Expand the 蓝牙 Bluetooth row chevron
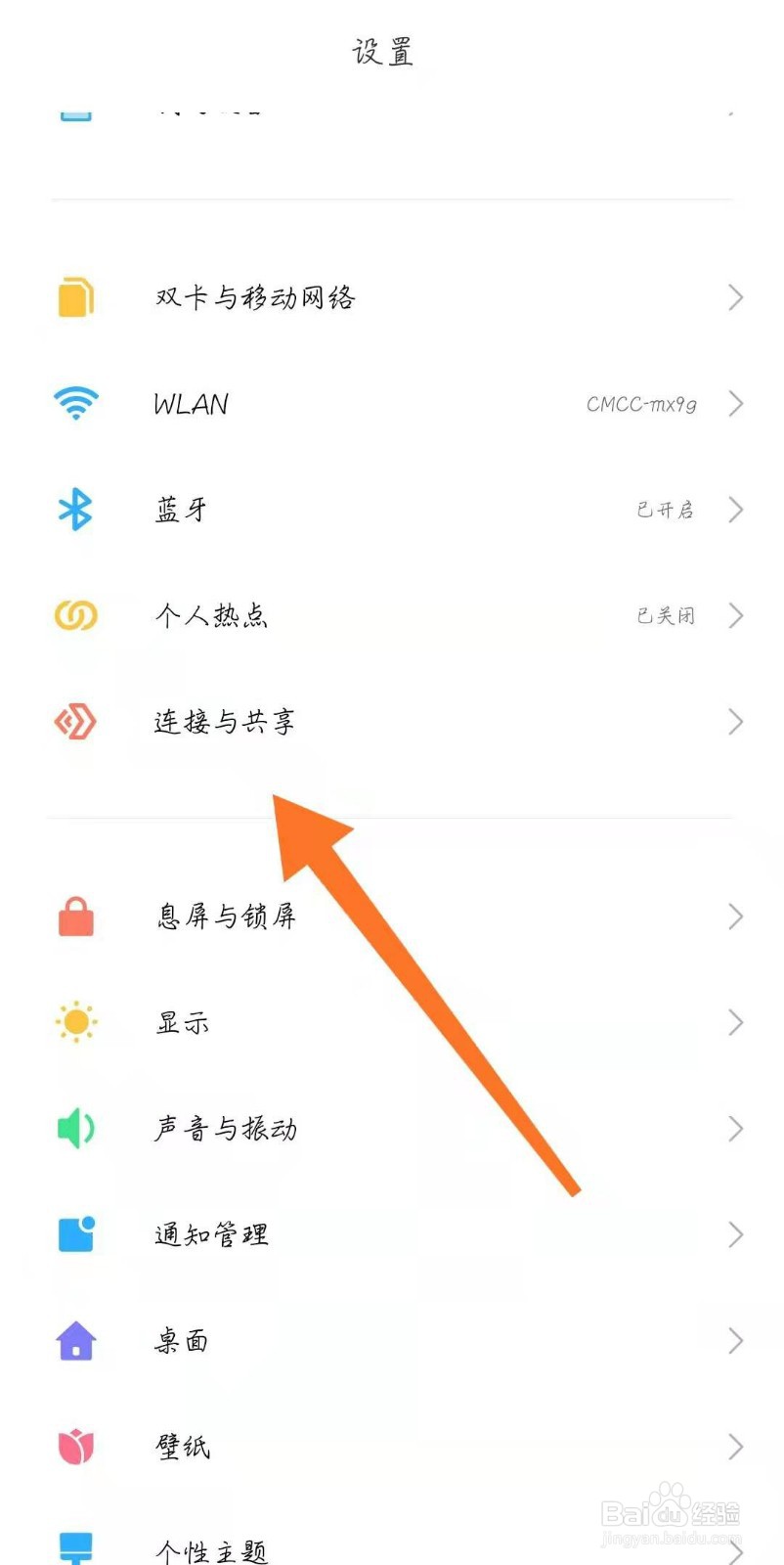 coord(736,510)
